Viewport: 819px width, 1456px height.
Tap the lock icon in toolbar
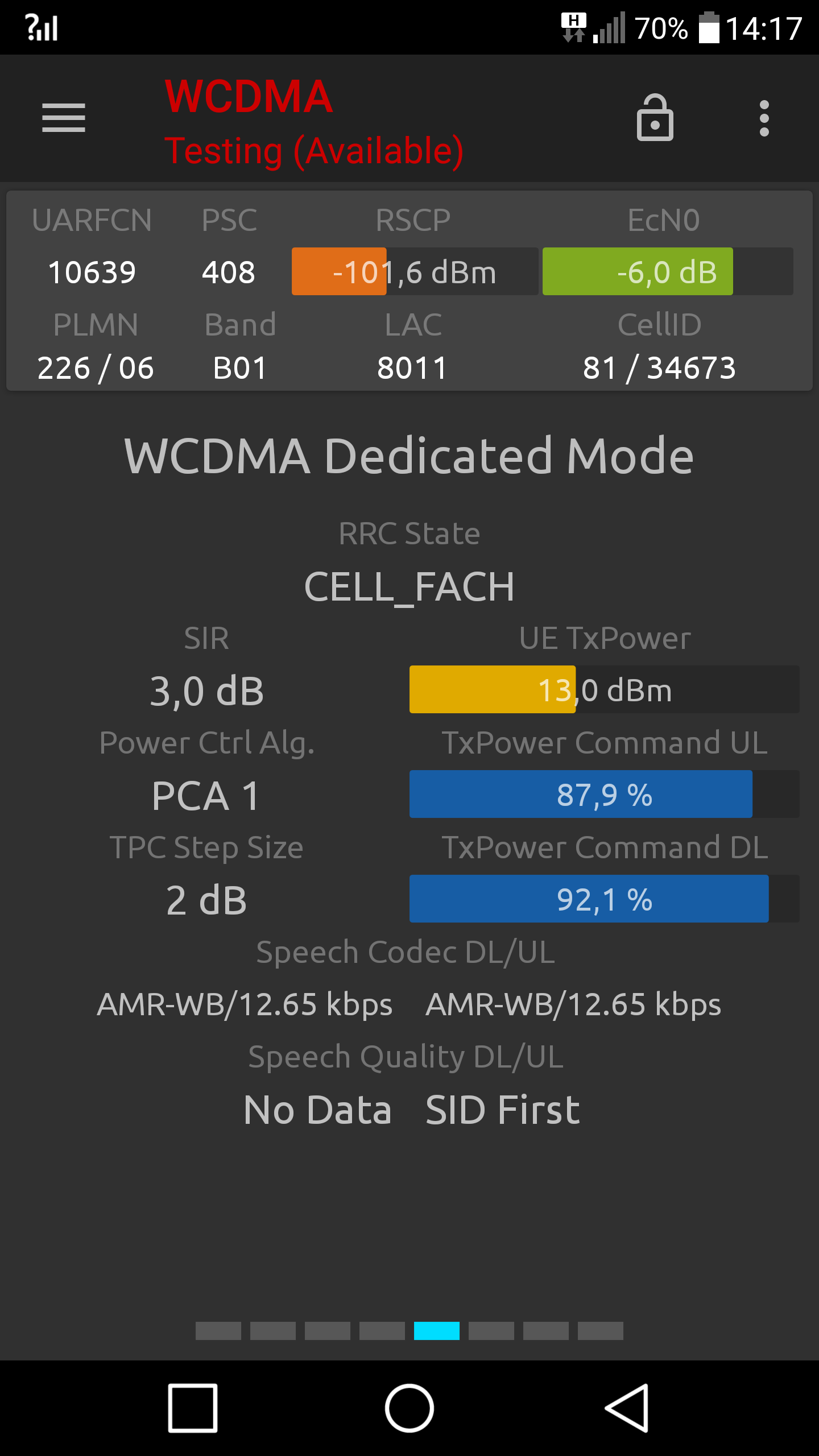click(655, 118)
